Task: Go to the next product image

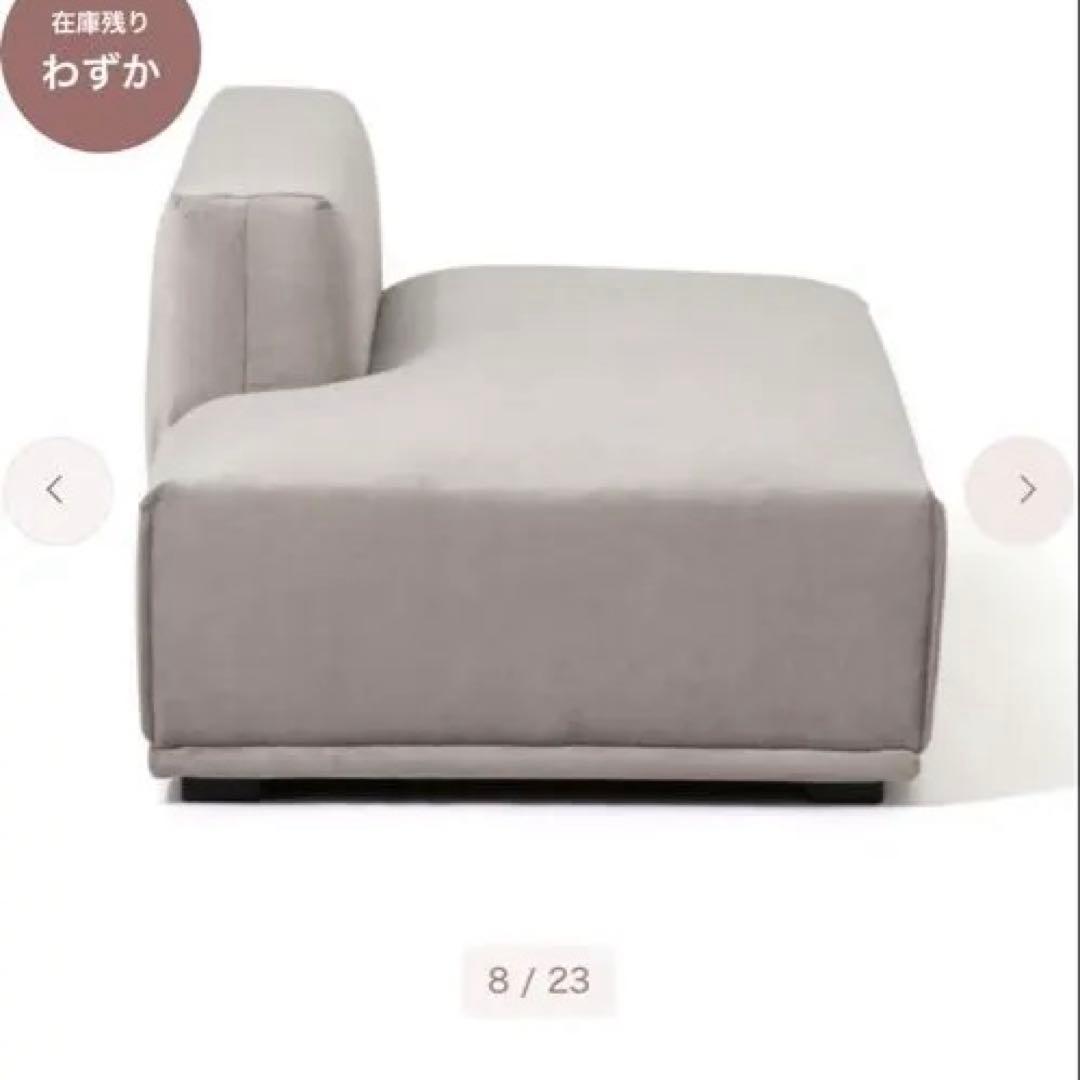Action: [x=1024, y=490]
